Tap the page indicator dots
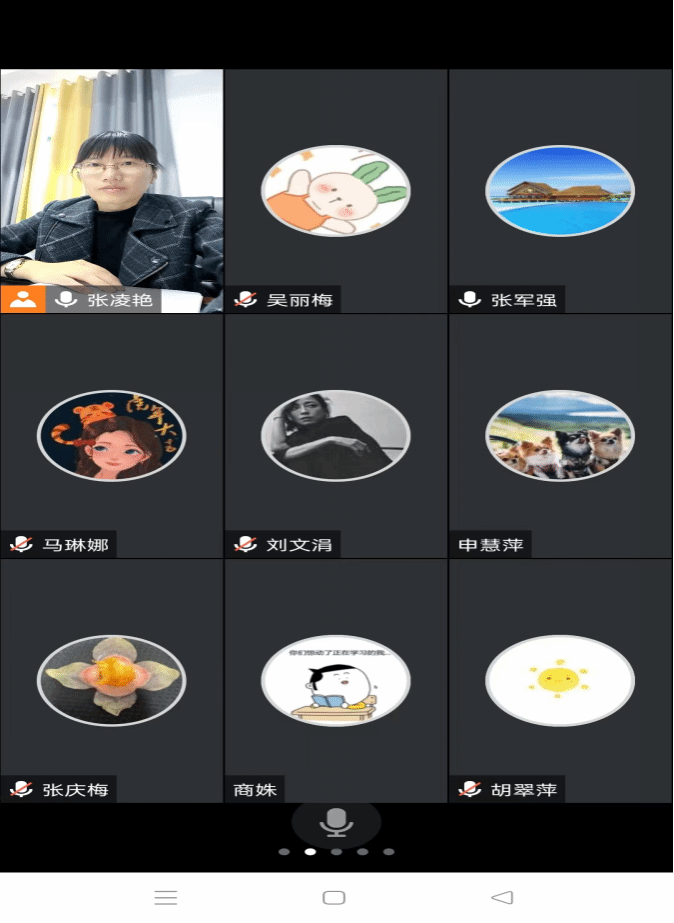Viewport: 674px width, 923px height. pos(336,852)
